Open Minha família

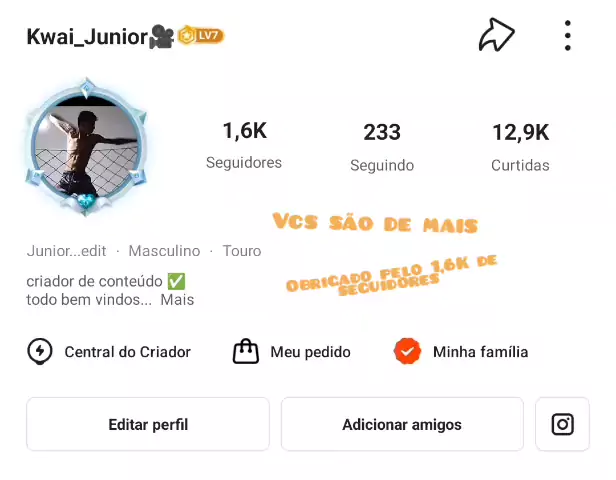(x=461, y=352)
